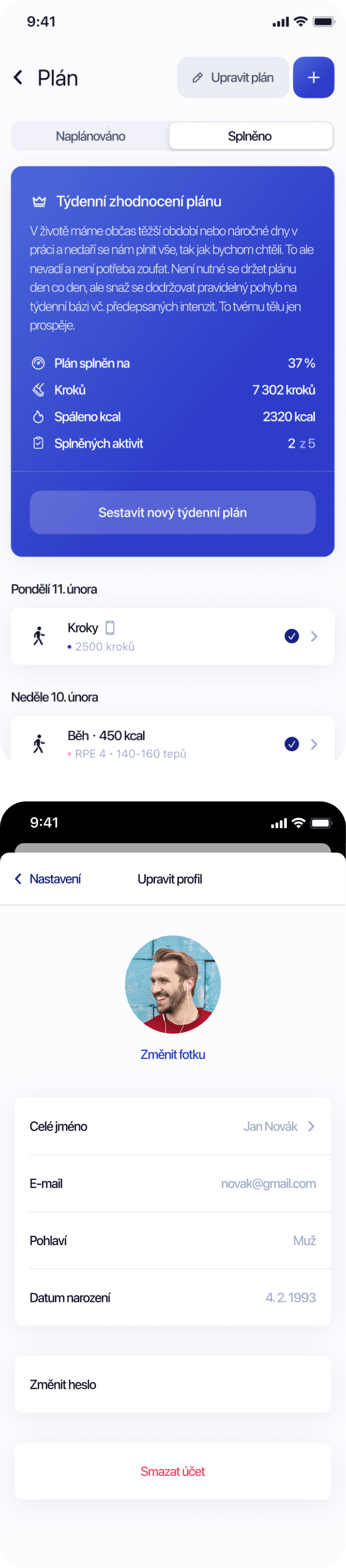Image resolution: width=346 pixels, height=1568 pixels.
Task: Tap Sestavit nový týdenní plán
Action: tap(172, 512)
